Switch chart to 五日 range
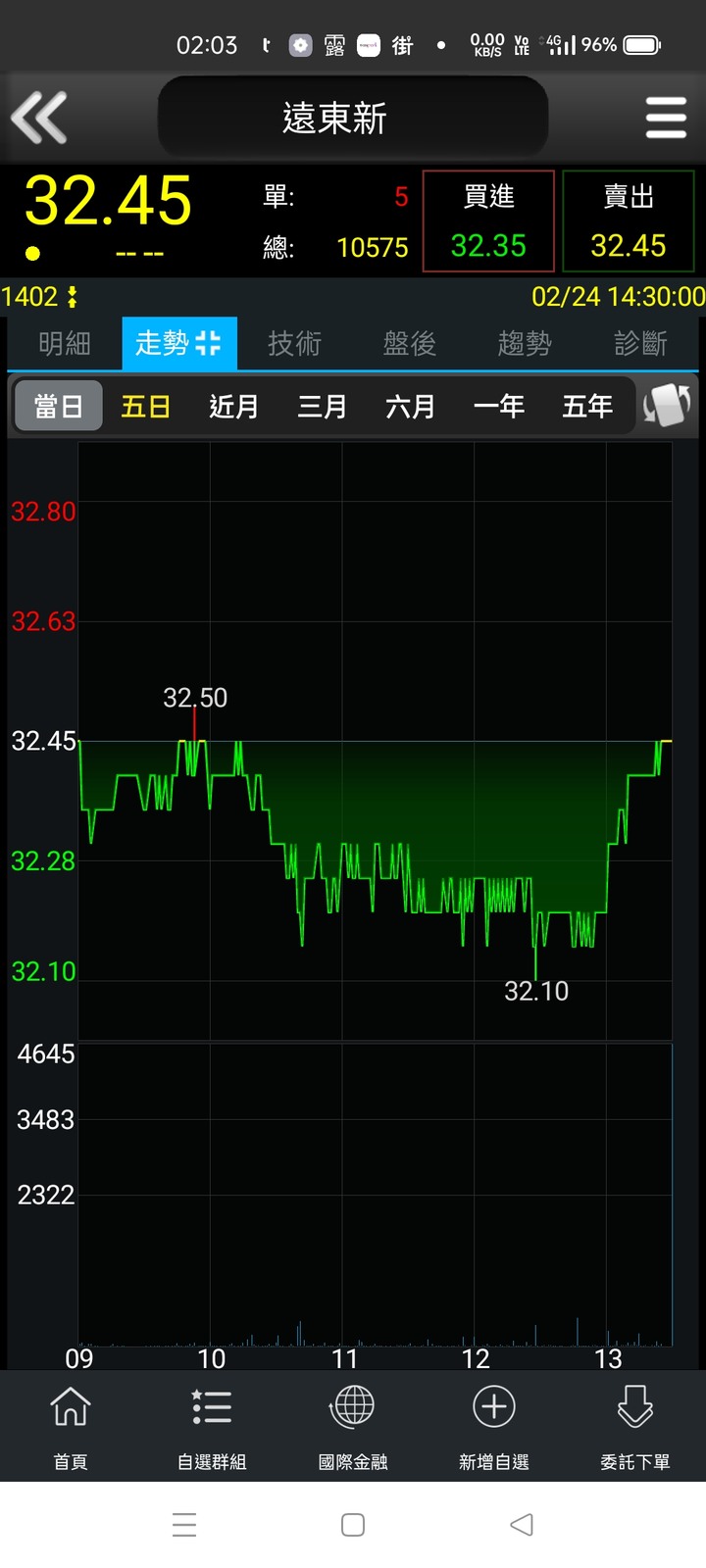The image size is (706, 1568). point(146,406)
